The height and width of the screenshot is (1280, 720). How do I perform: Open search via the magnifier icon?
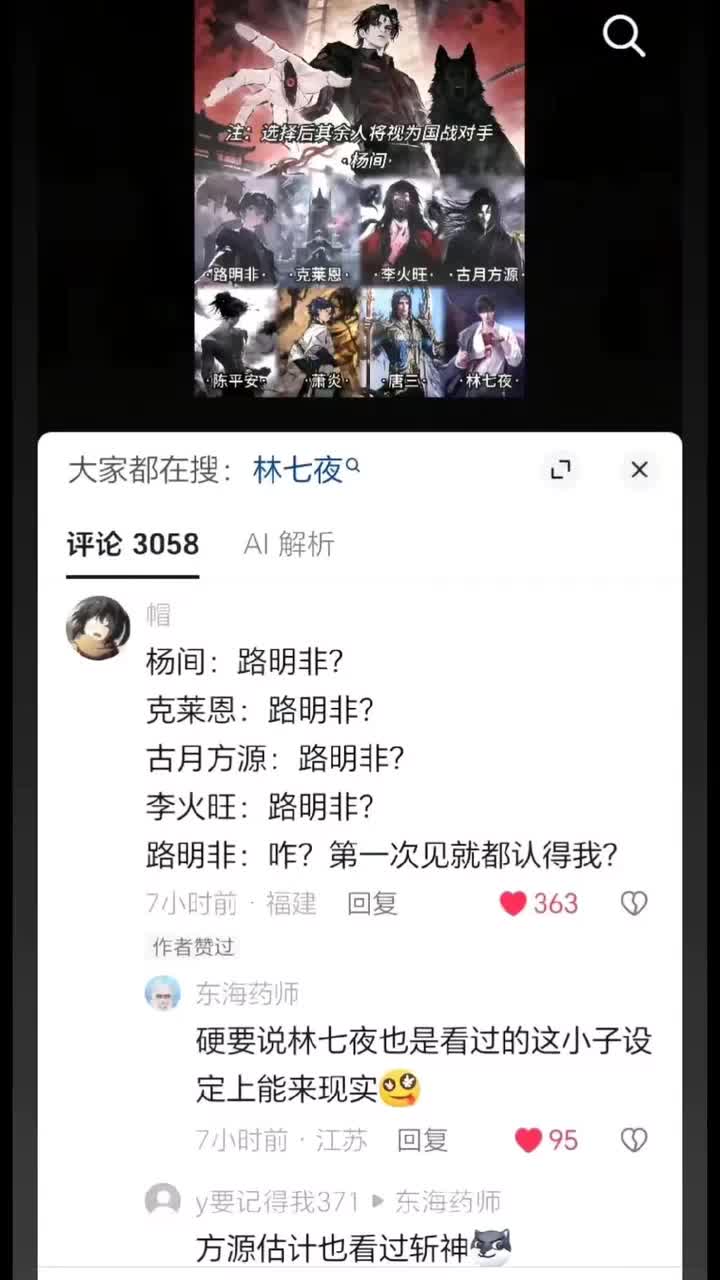pos(624,36)
